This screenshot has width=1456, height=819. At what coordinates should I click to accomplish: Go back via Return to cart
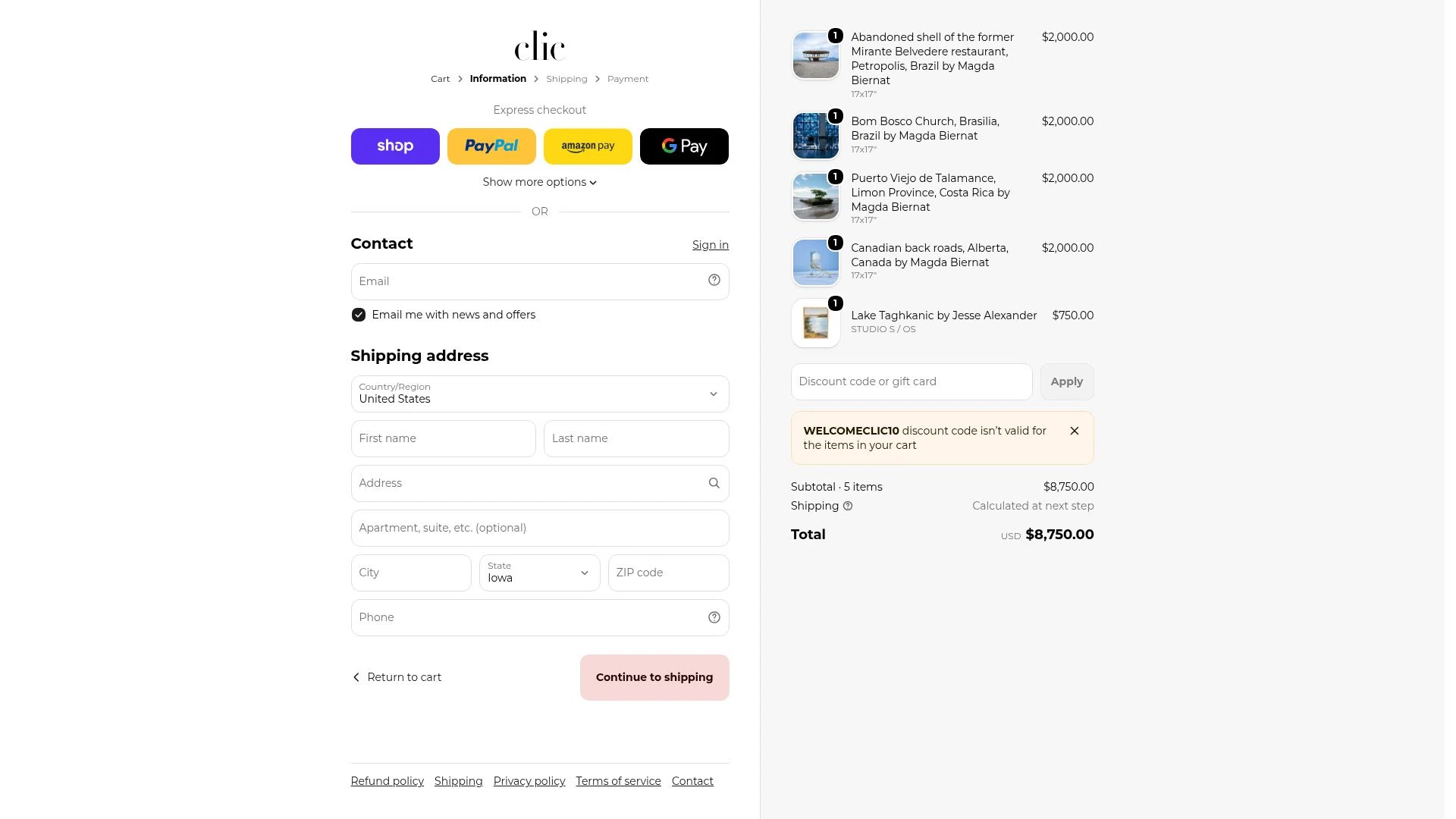click(397, 677)
